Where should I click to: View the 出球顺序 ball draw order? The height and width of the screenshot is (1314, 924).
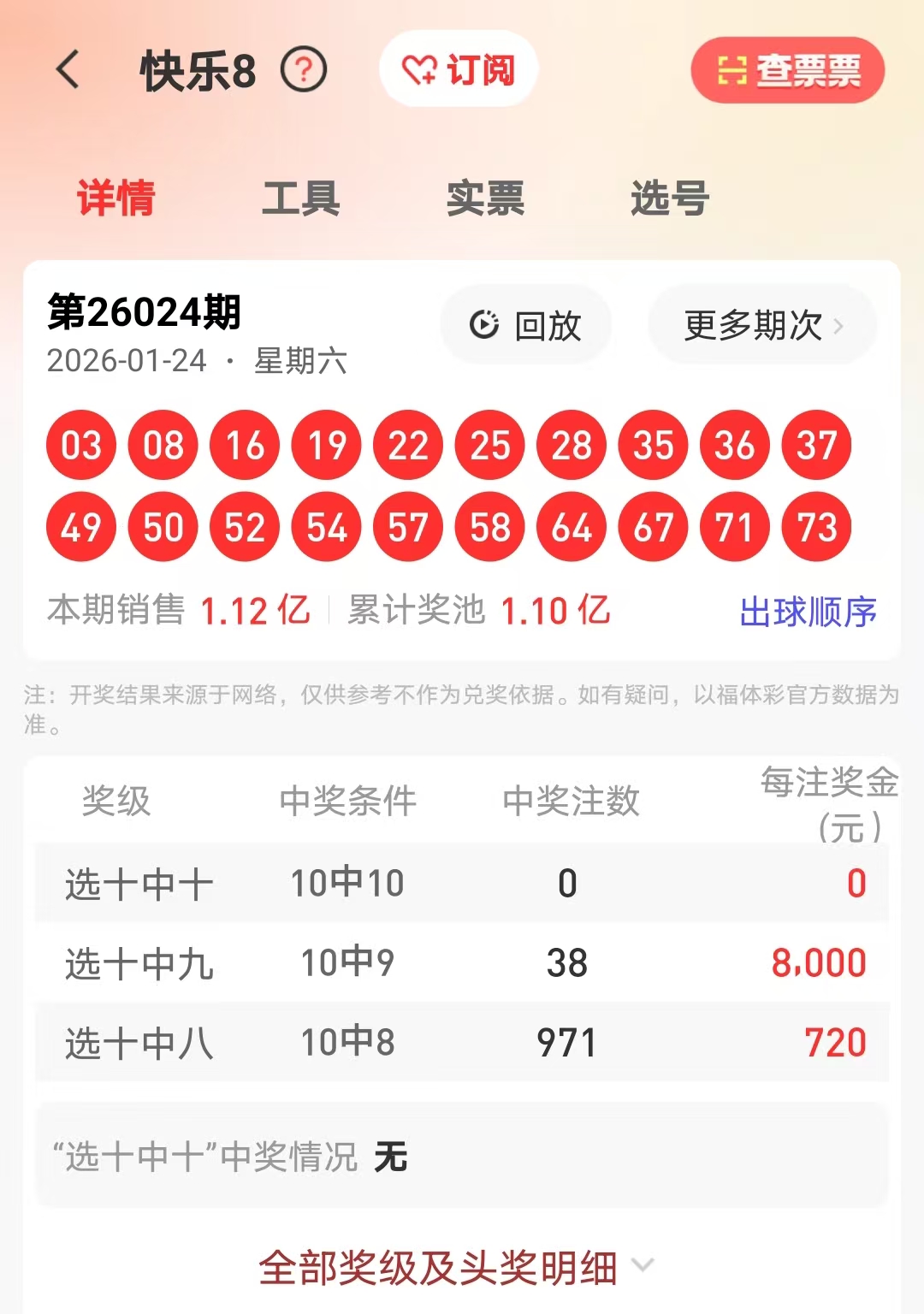808,612
